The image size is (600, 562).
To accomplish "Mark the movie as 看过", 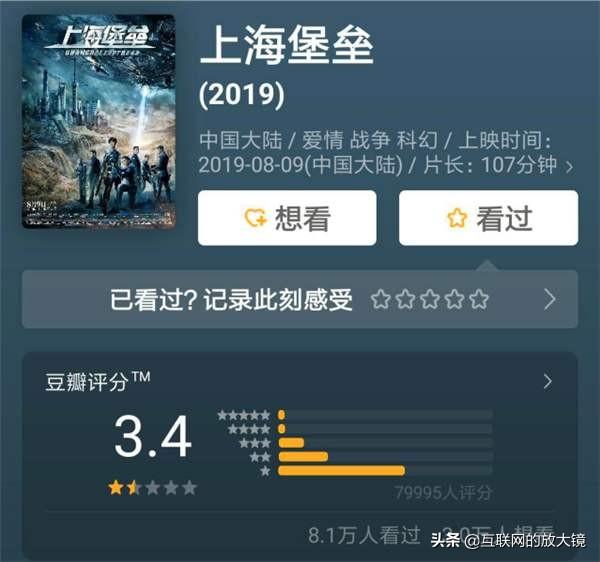I will point(488,218).
